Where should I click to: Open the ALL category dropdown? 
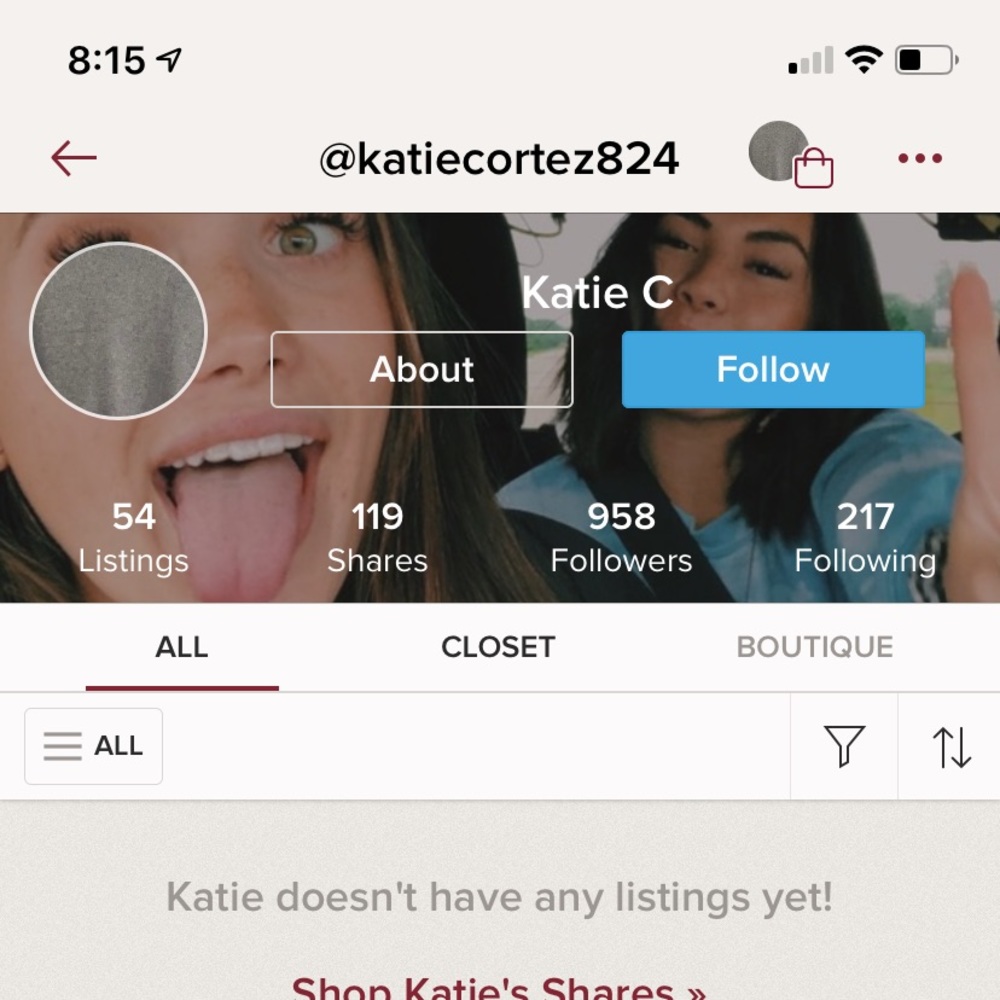[x=94, y=746]
